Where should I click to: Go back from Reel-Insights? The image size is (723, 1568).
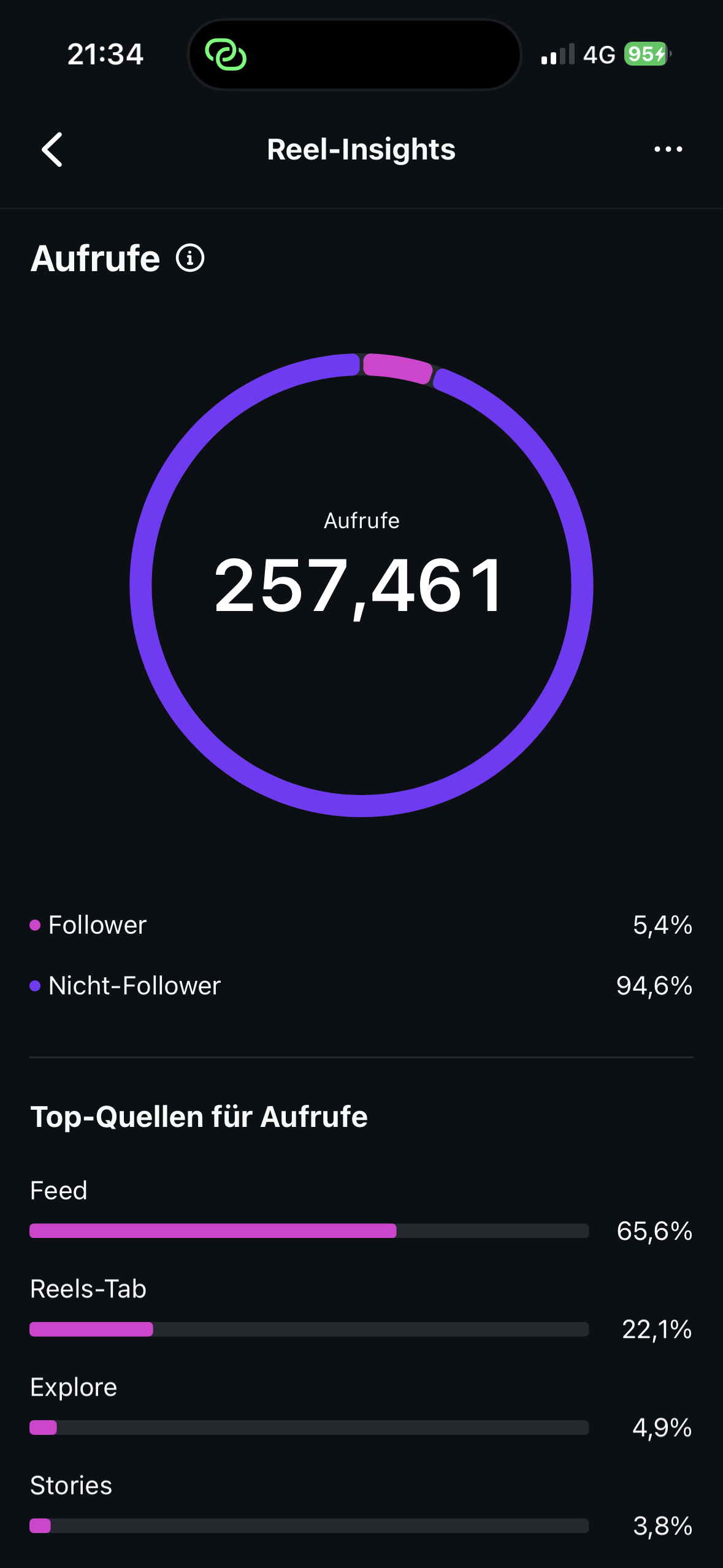click(52, 150)
